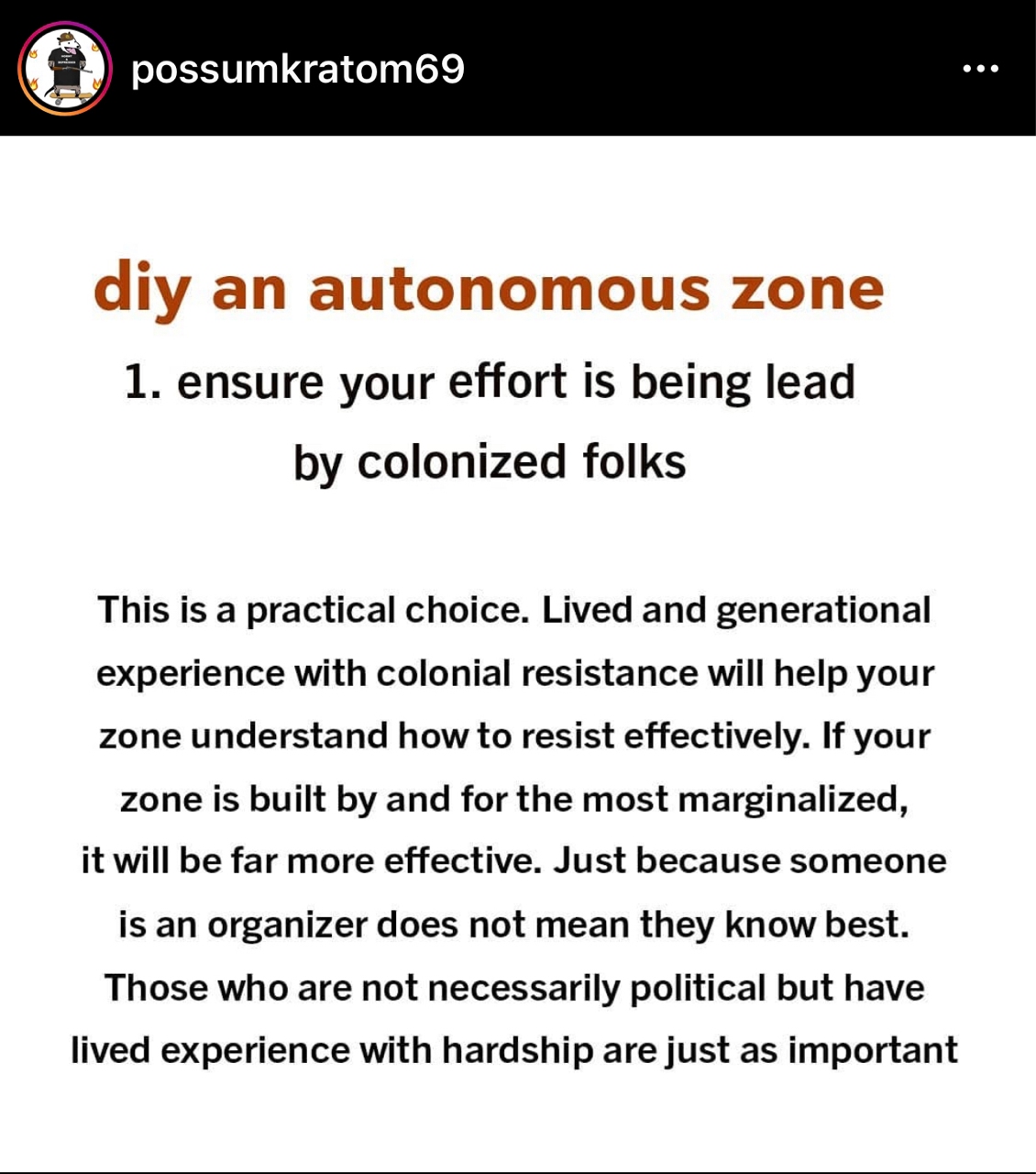
Task: Open the post's three-dot overflow menu
Action: (980, 69)
